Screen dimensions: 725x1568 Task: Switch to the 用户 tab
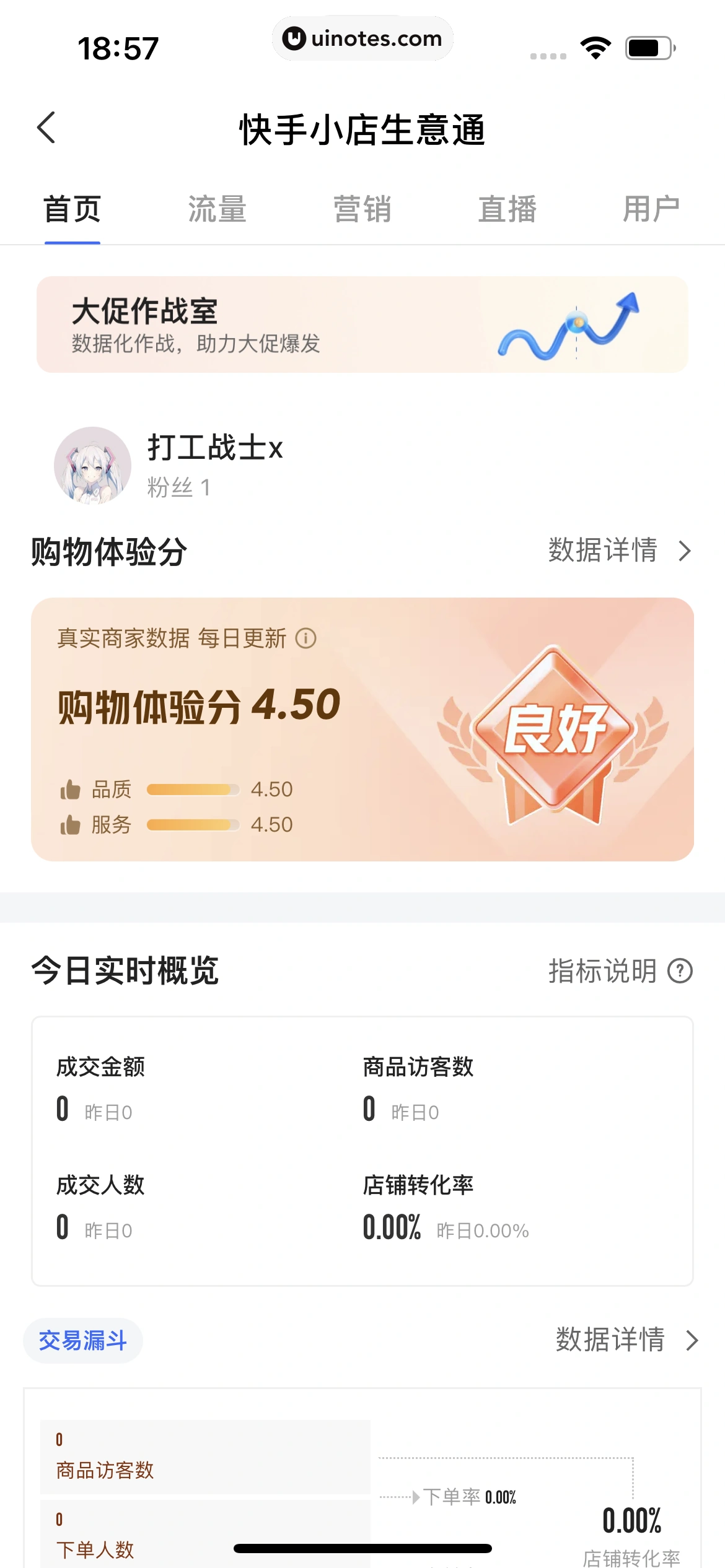pos(651,209)
